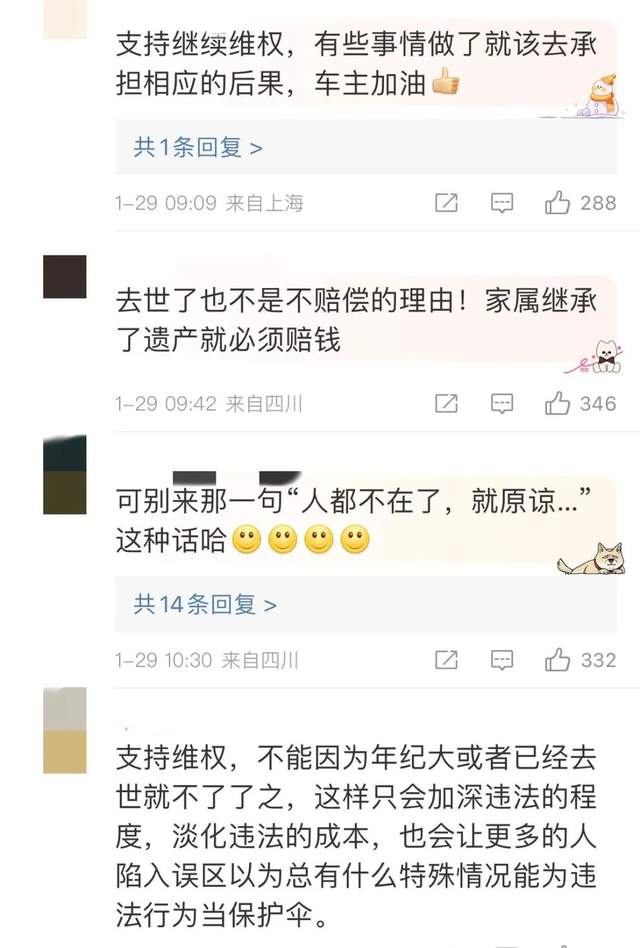The image size is (640, 948).
Task: View profile of the 支持维权 commenter
Action: pyautogui.click(x=65, y=731)
